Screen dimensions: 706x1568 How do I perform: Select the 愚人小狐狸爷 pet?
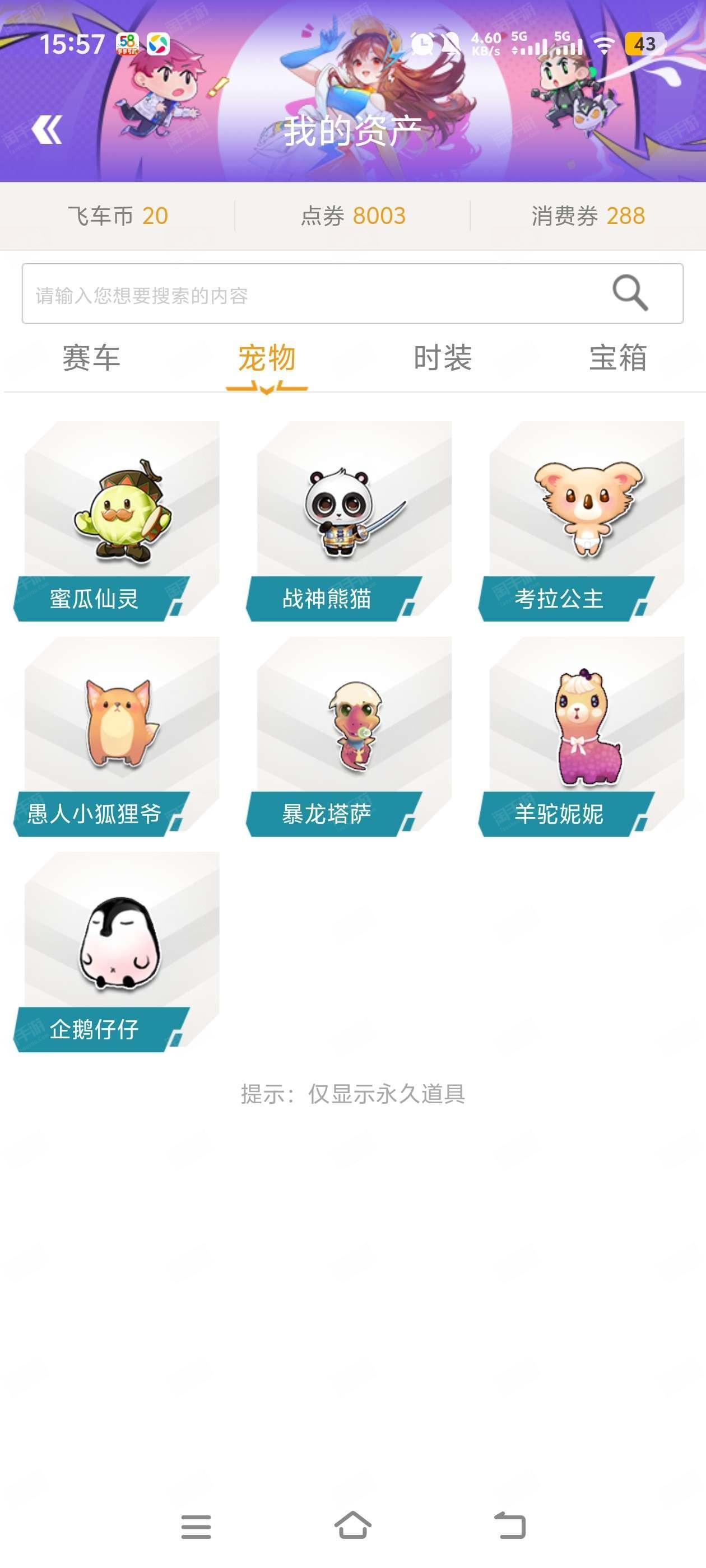coord(117,736)
